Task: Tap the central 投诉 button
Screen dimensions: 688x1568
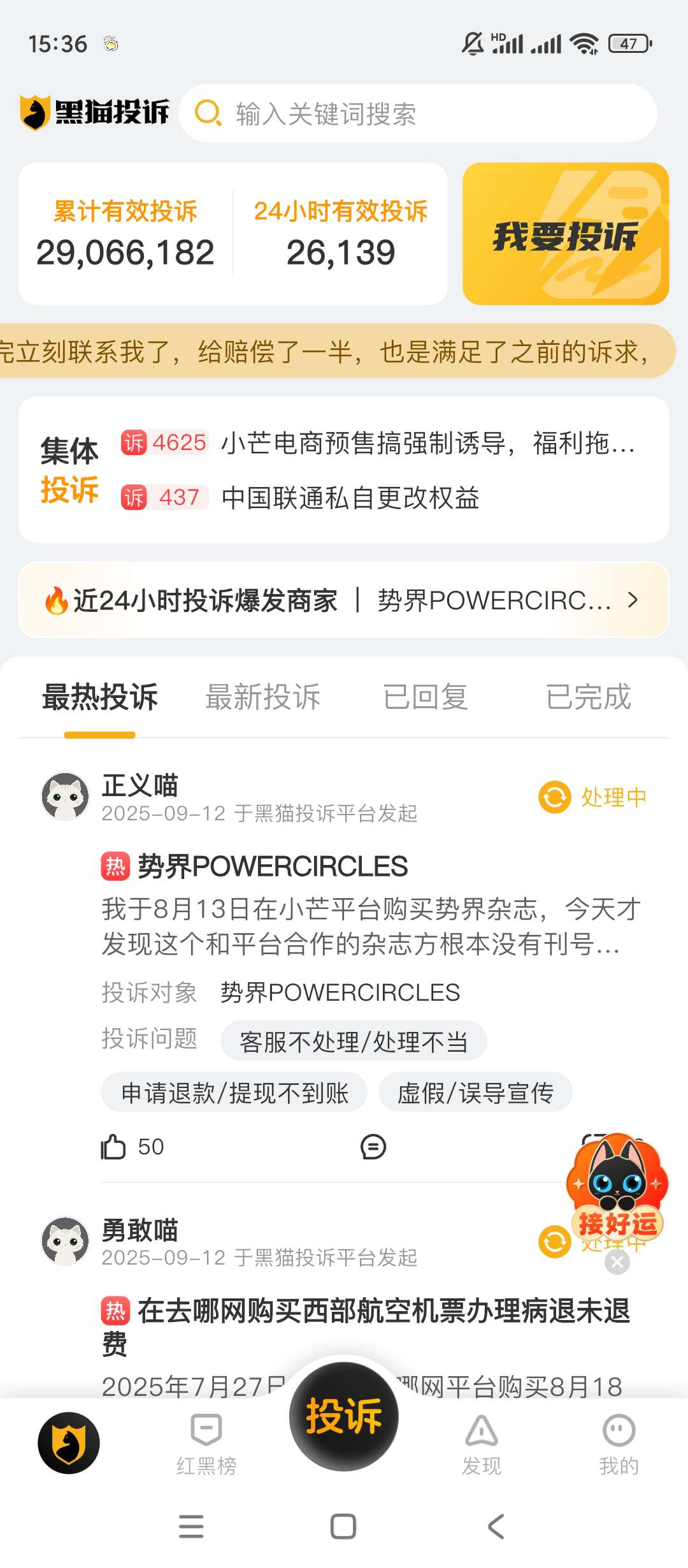Action: (x=344, y=1416)
